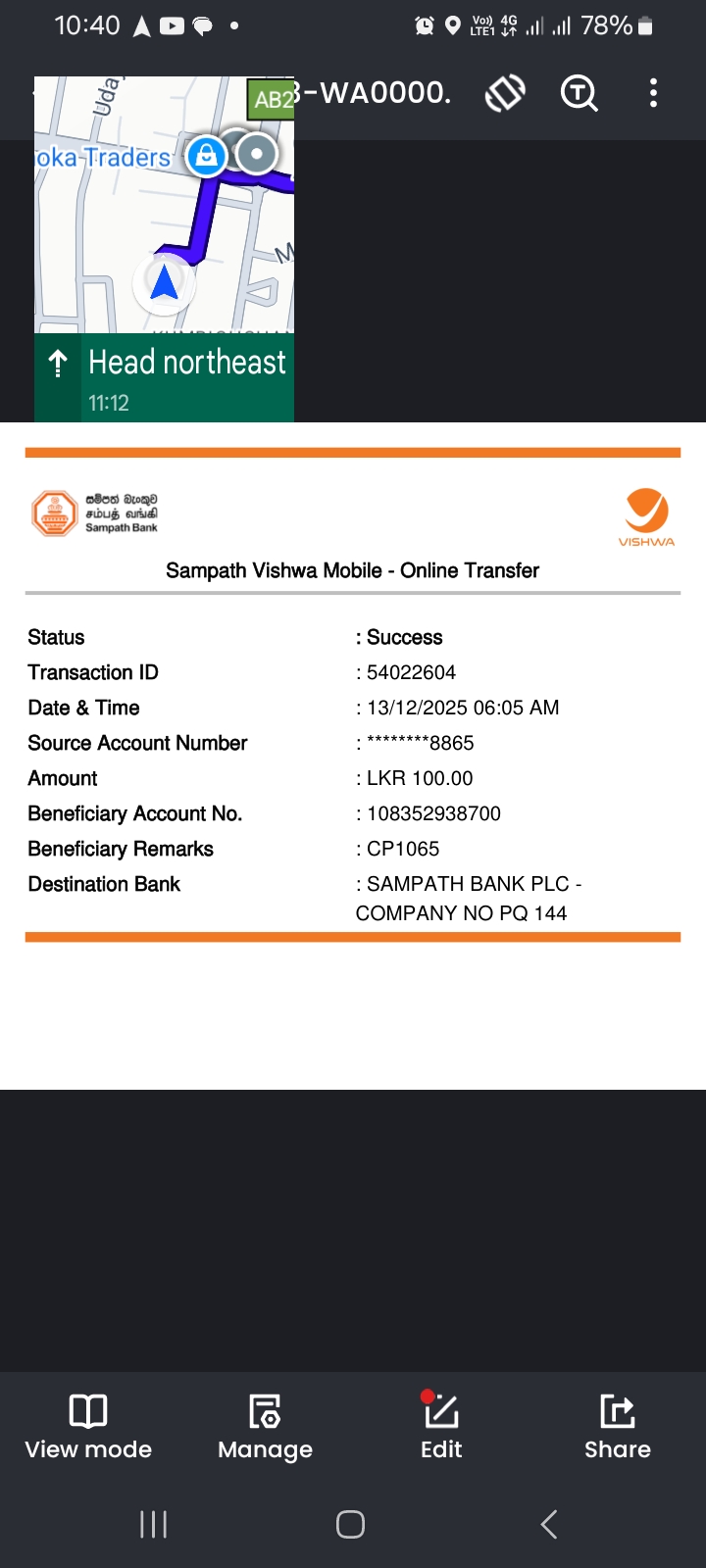
Task: Edit this document
Action: [441, 1427]
